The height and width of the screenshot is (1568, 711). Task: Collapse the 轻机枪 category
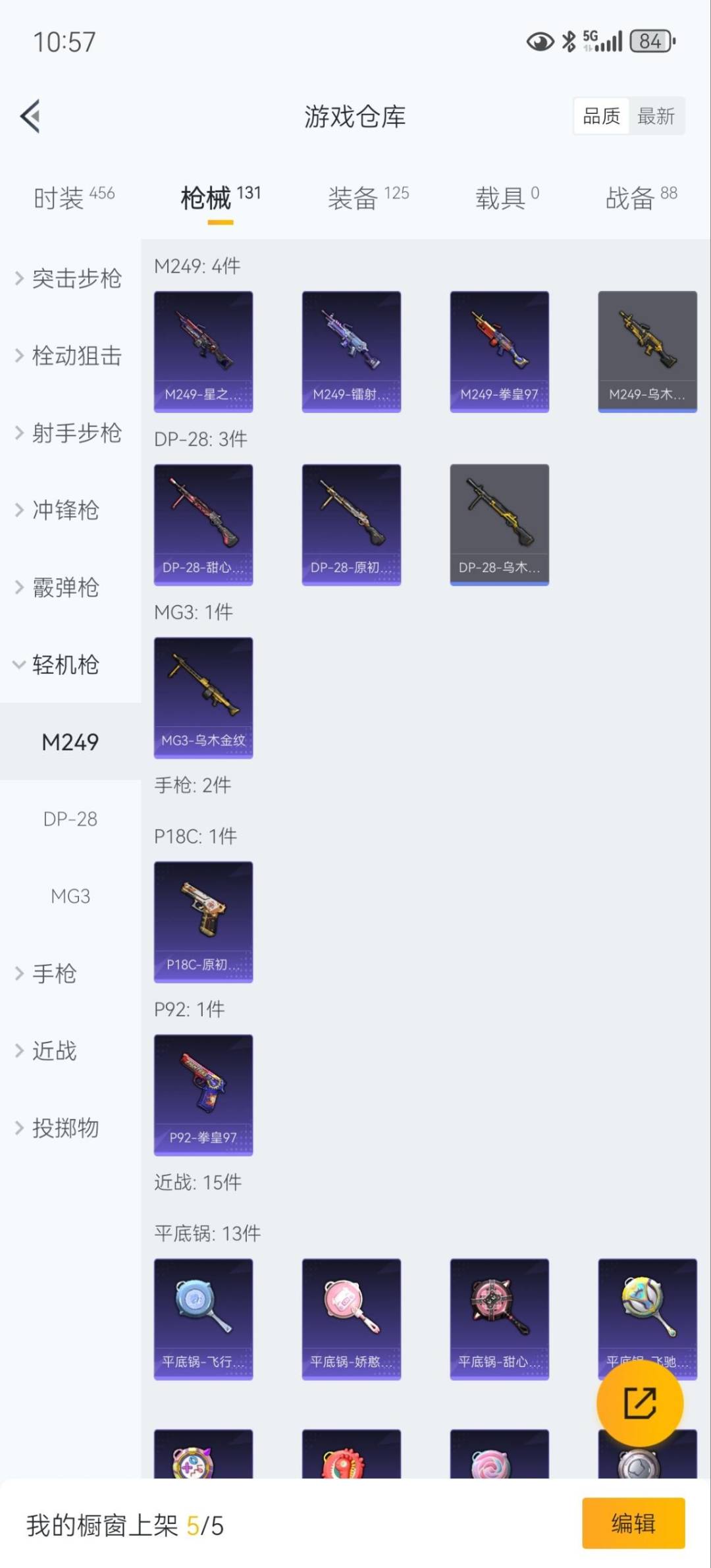pos(59,664)
